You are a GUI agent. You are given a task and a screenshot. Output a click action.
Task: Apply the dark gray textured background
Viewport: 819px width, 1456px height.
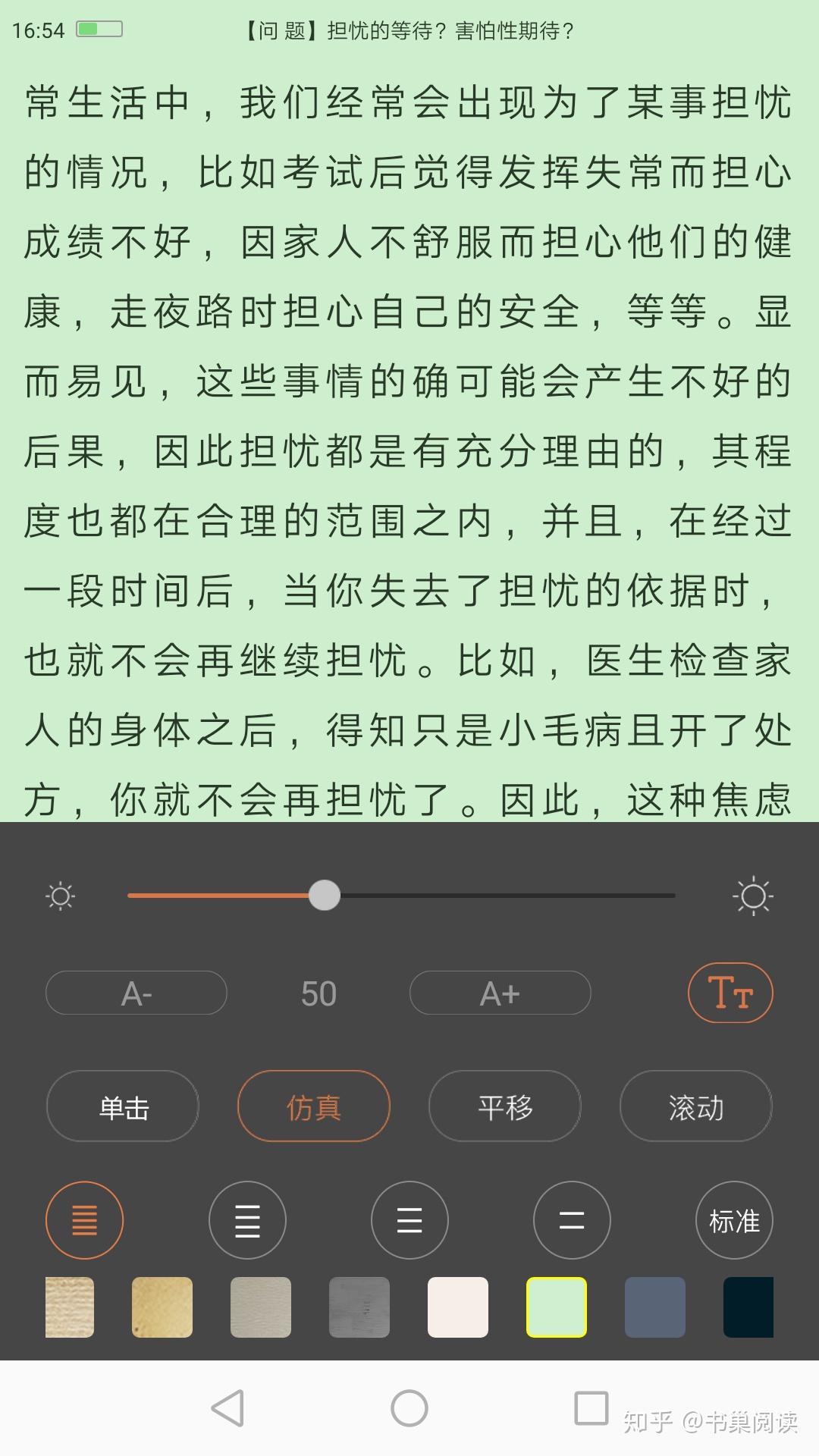(359, 1307)
